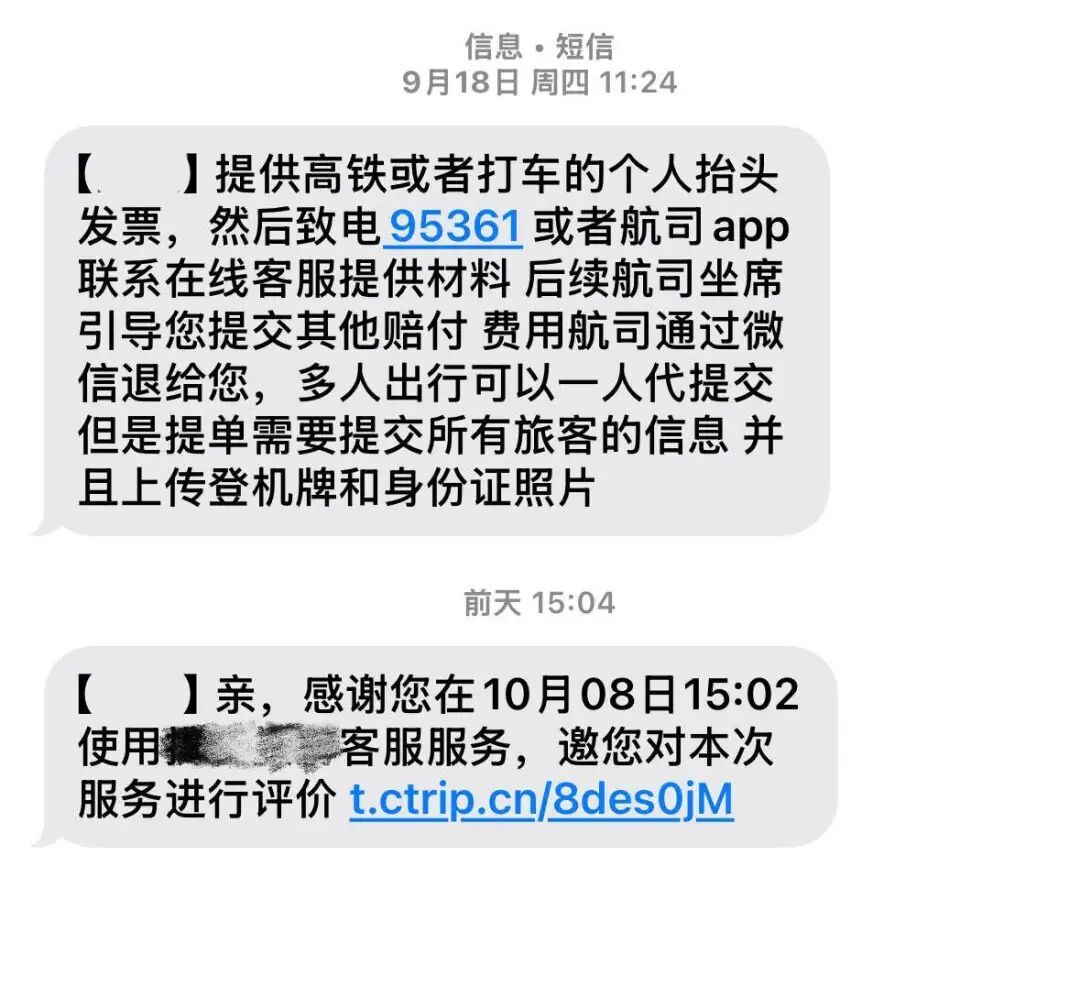Screen dimensions: 1080x998
Task: Call the phone number 95361
Action: (453, 228)
